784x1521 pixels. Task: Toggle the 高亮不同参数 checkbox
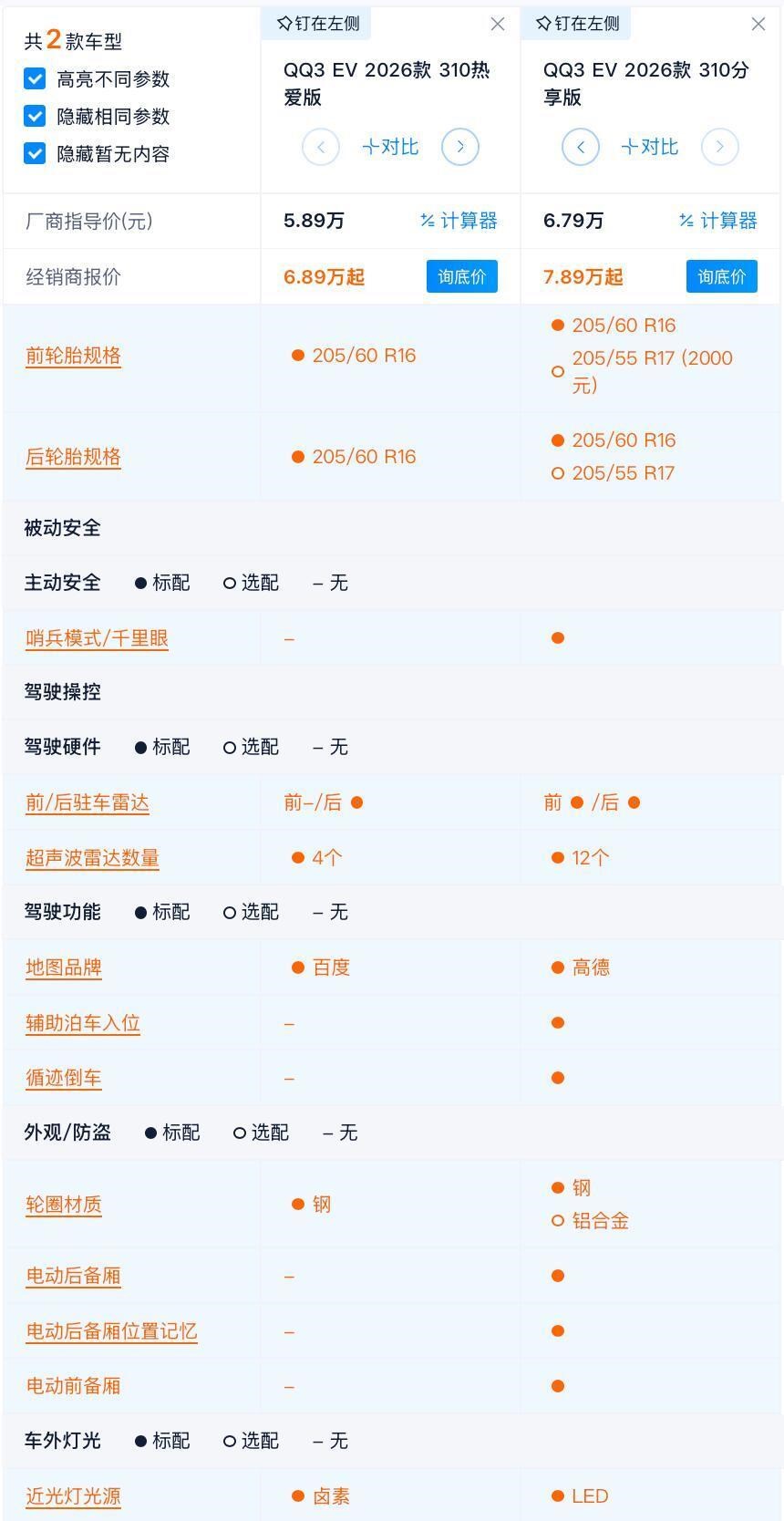point(35,79)
